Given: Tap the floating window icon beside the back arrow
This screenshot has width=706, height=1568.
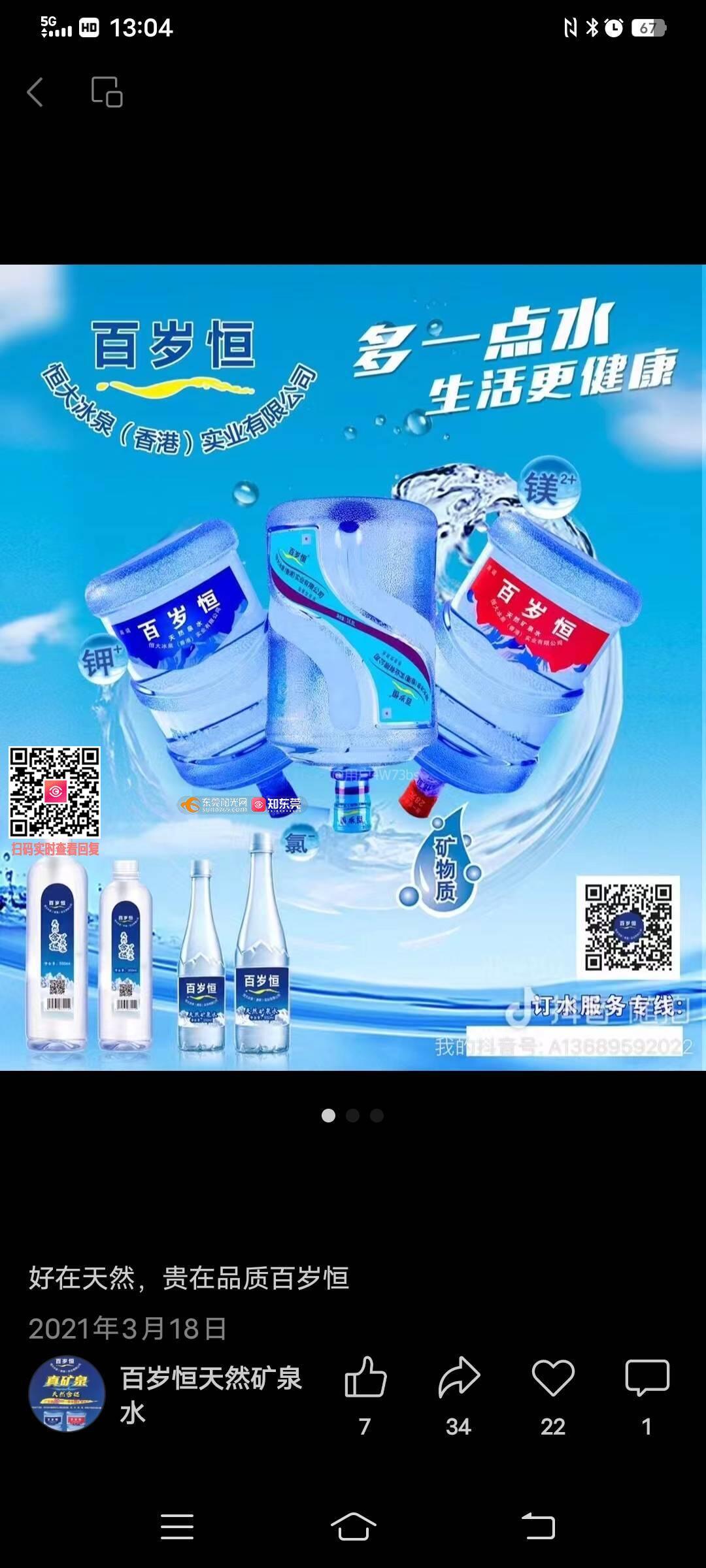Looking at the screenshot, I should click(107, 92).
